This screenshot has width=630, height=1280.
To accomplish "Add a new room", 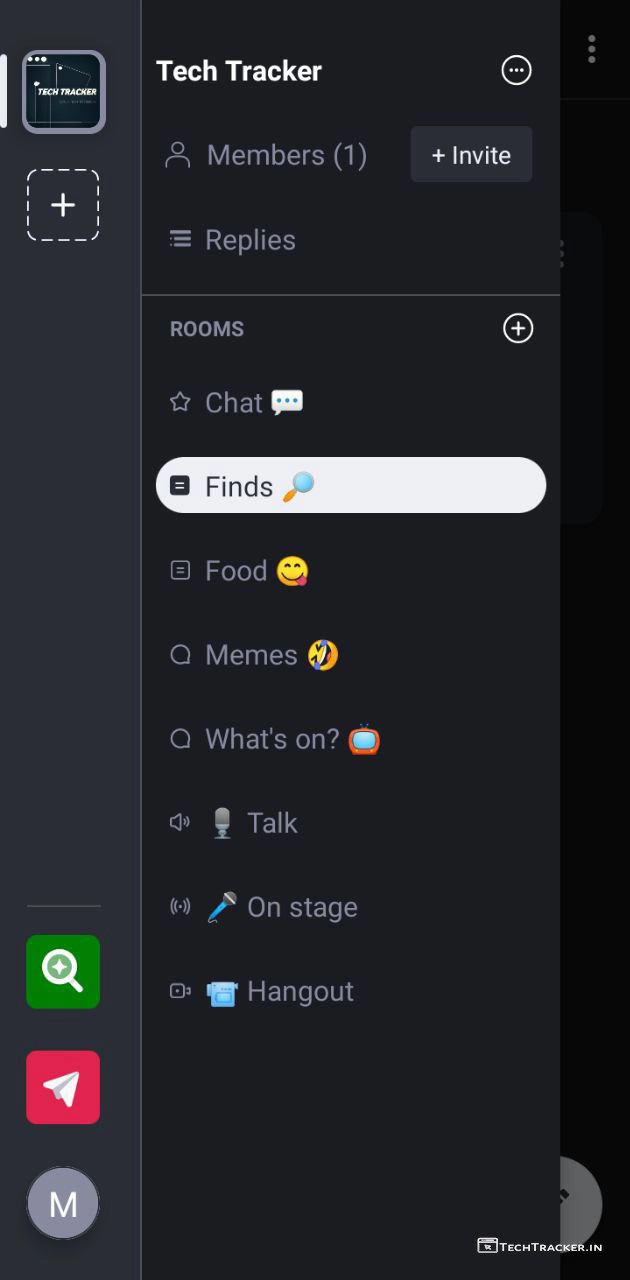I will pos(517,329).
